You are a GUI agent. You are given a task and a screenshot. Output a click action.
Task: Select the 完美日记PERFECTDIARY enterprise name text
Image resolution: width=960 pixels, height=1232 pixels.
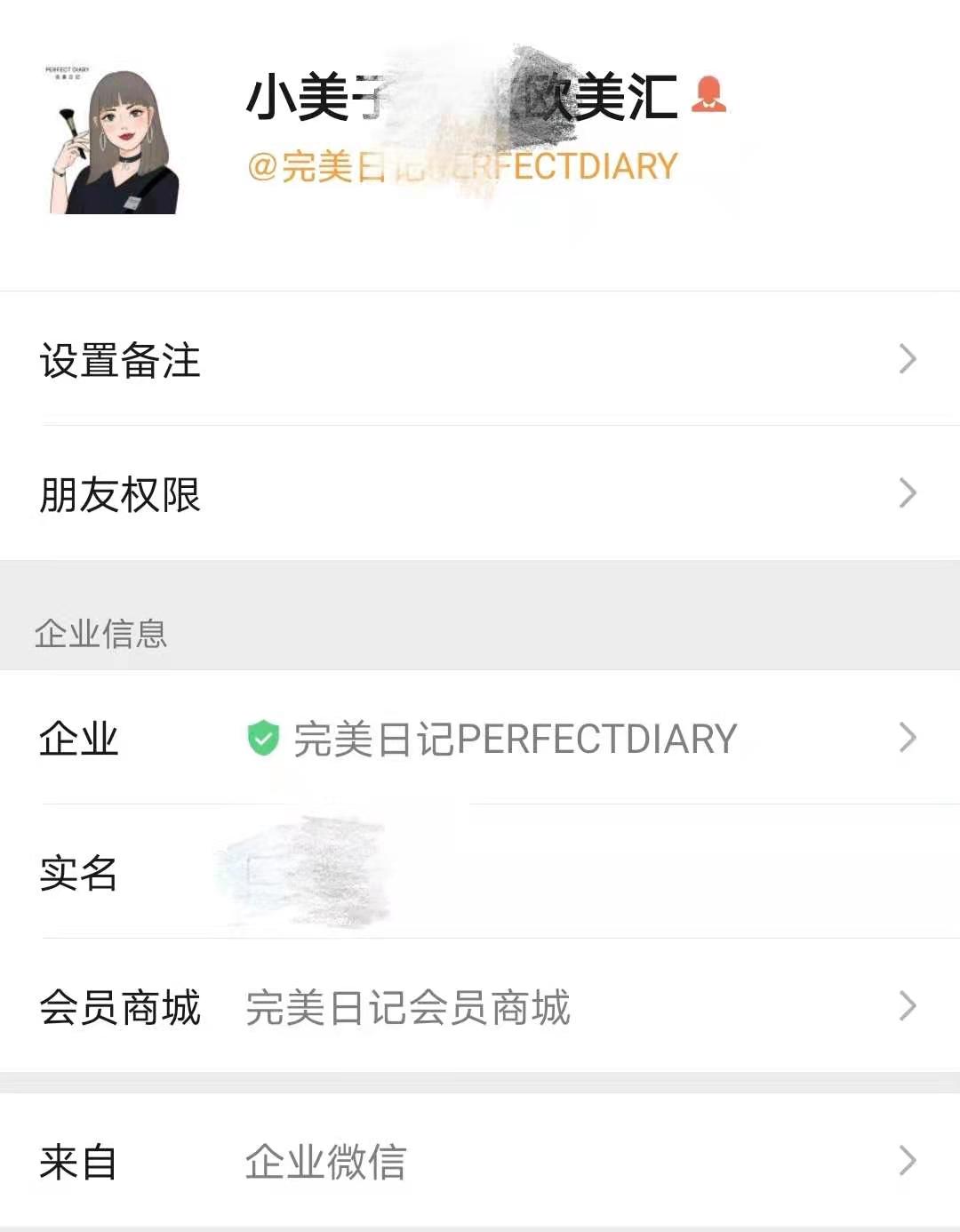tap(514, 737)
